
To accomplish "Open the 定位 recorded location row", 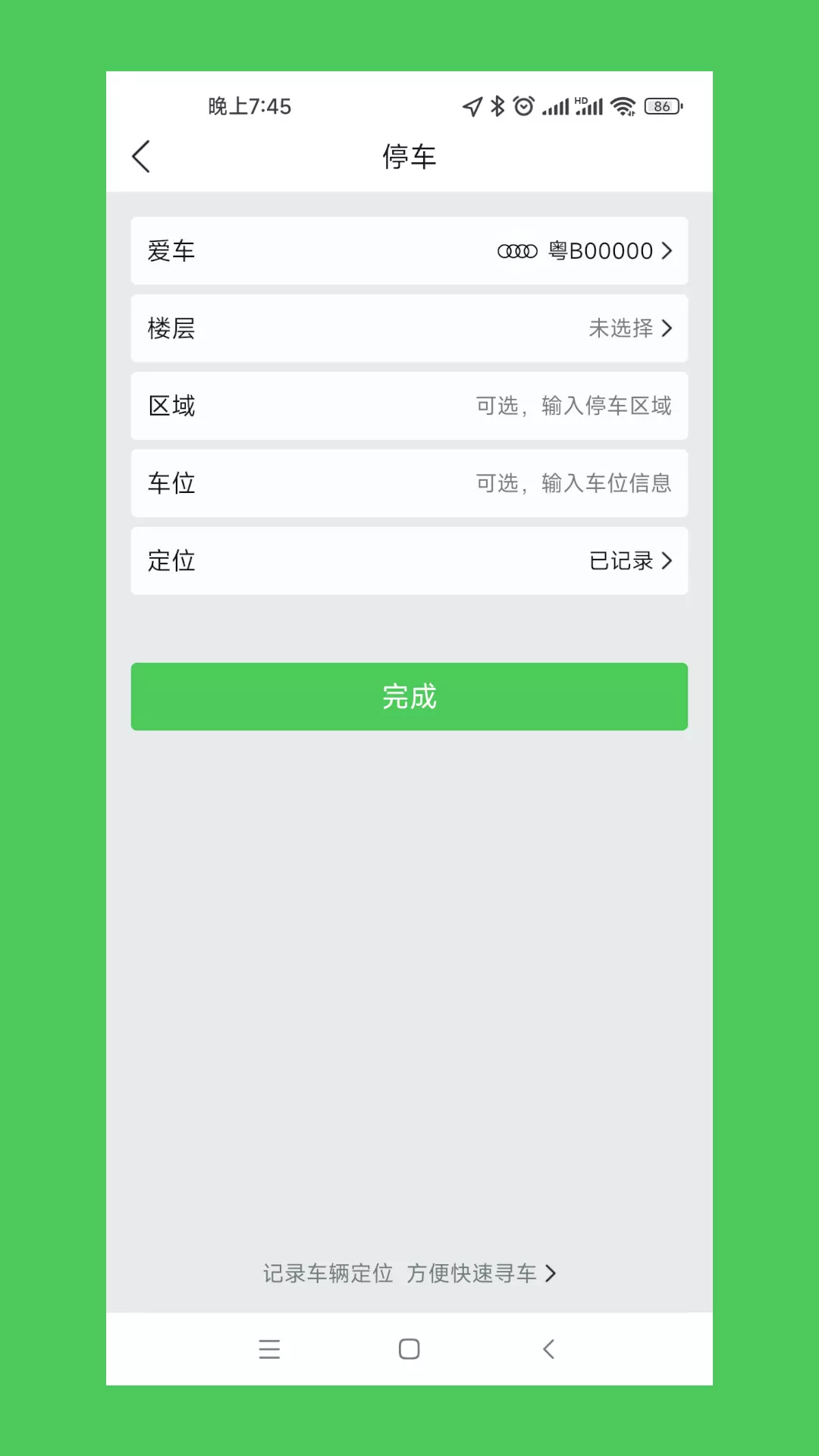I will (409, 560).
